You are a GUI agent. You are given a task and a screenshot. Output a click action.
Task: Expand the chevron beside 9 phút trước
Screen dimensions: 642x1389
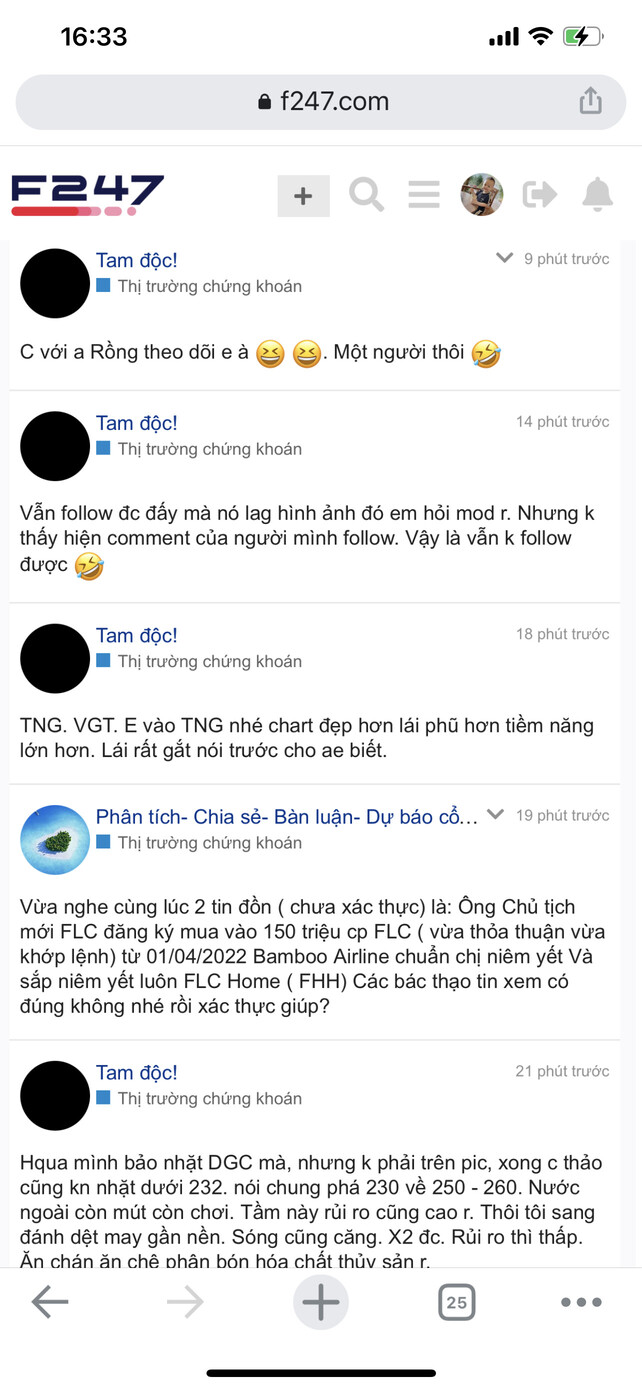pyautogui.click(x=505, y=259)
